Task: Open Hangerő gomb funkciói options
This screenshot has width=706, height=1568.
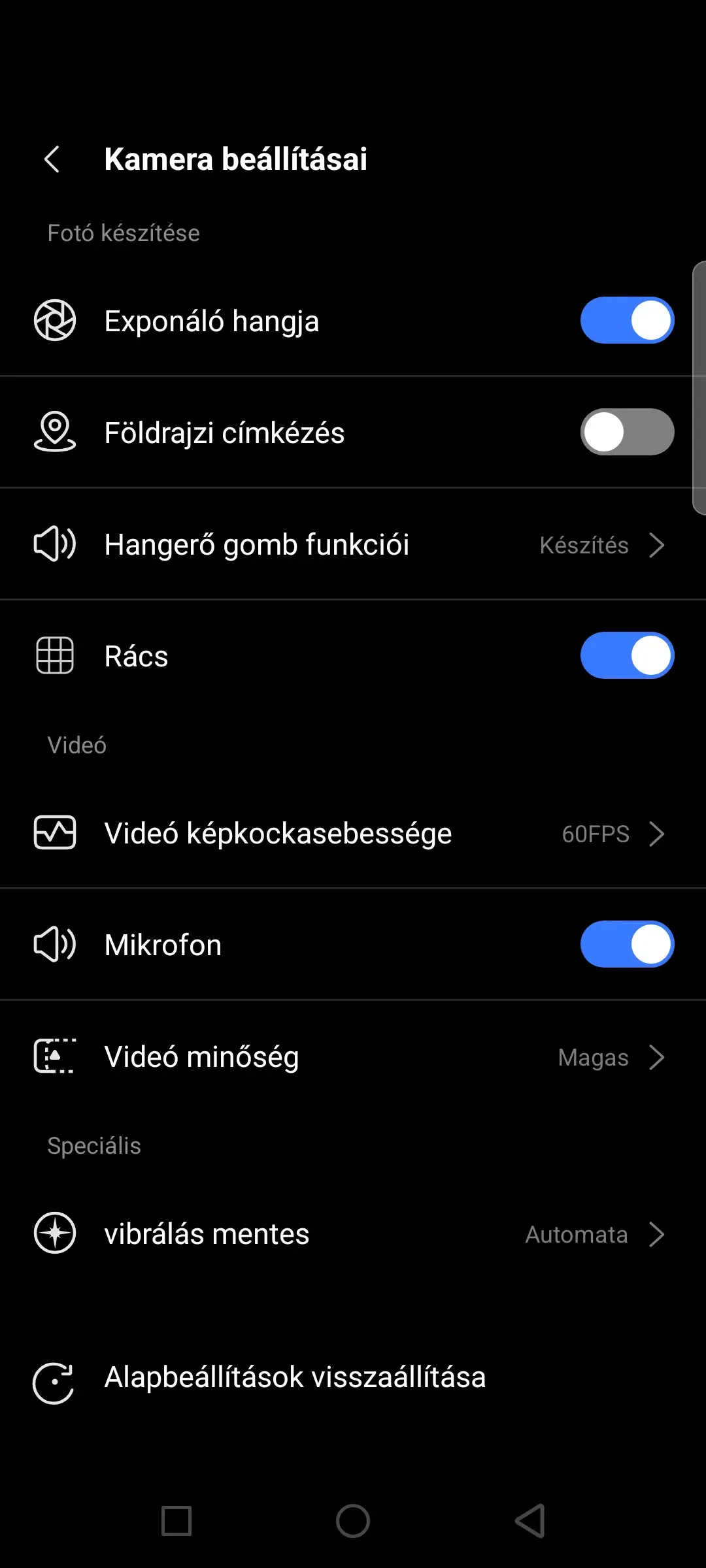Action: pyautogui.click(x=353, y=545)
